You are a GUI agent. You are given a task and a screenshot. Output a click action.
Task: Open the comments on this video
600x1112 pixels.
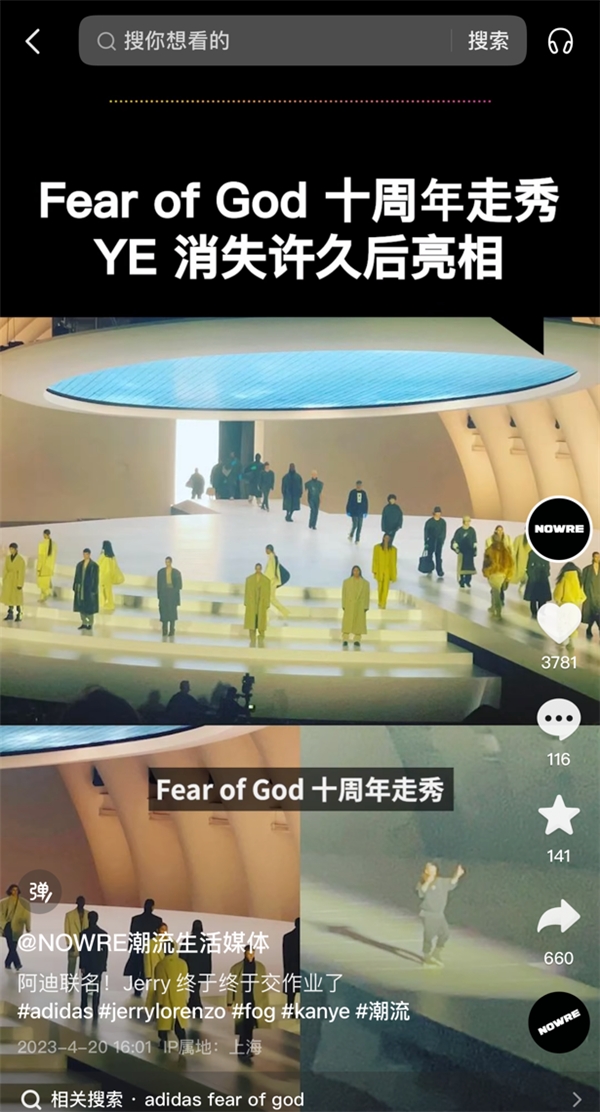(x=559, y=720)
